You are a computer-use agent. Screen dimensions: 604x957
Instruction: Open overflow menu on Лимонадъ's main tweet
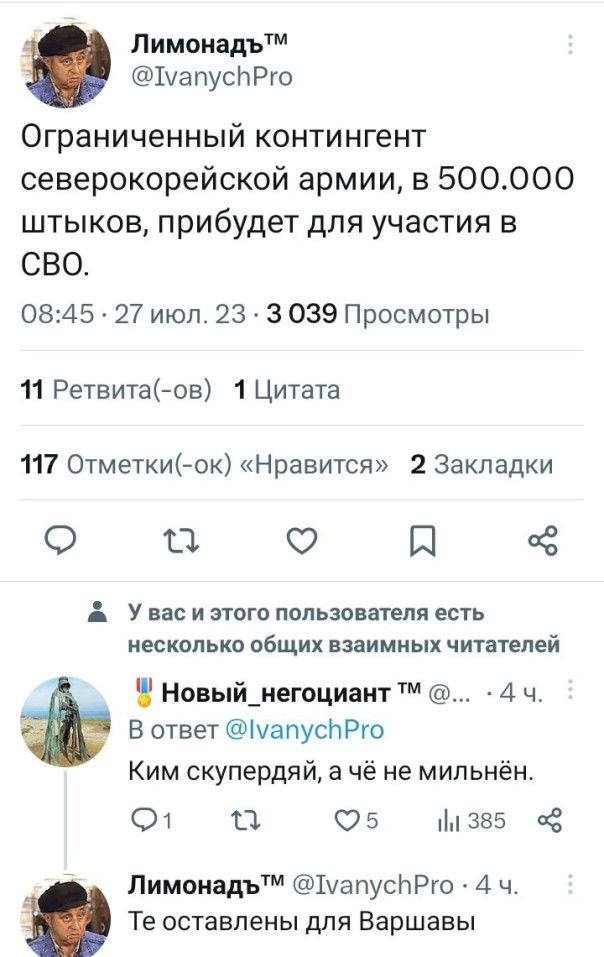click(570, 45)
